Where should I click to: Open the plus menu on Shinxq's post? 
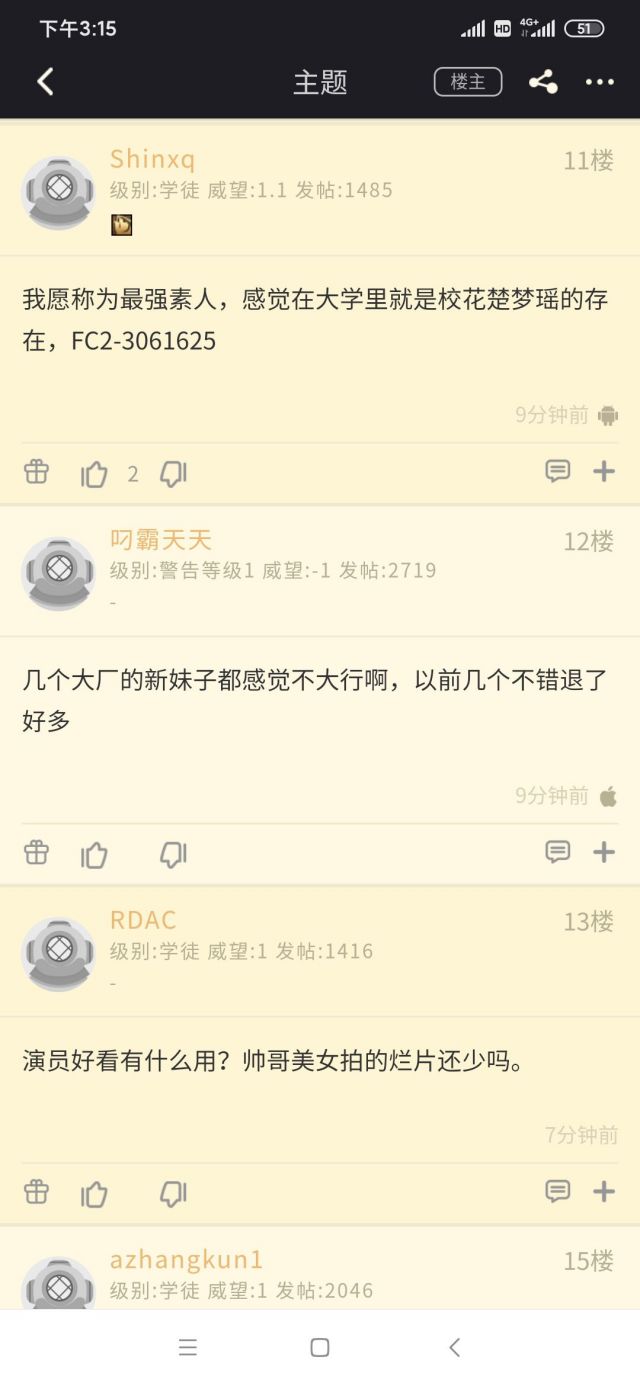[604, 471]
